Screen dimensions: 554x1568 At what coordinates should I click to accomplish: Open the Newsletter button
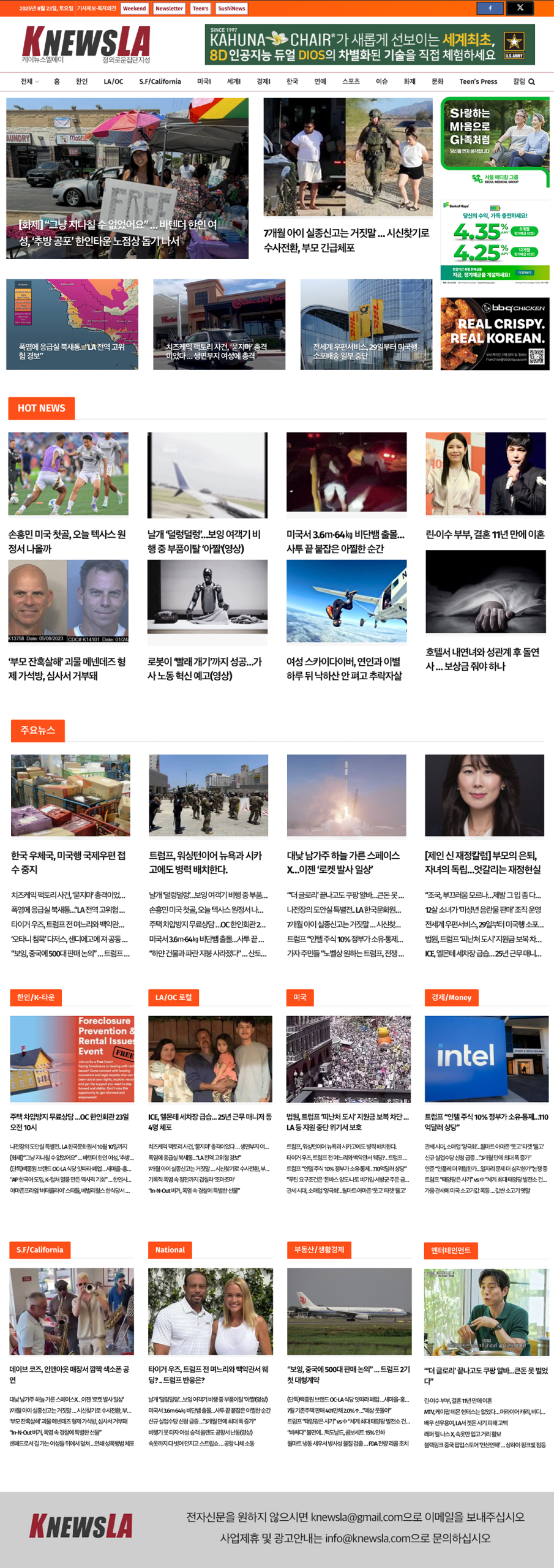point(169,9)
